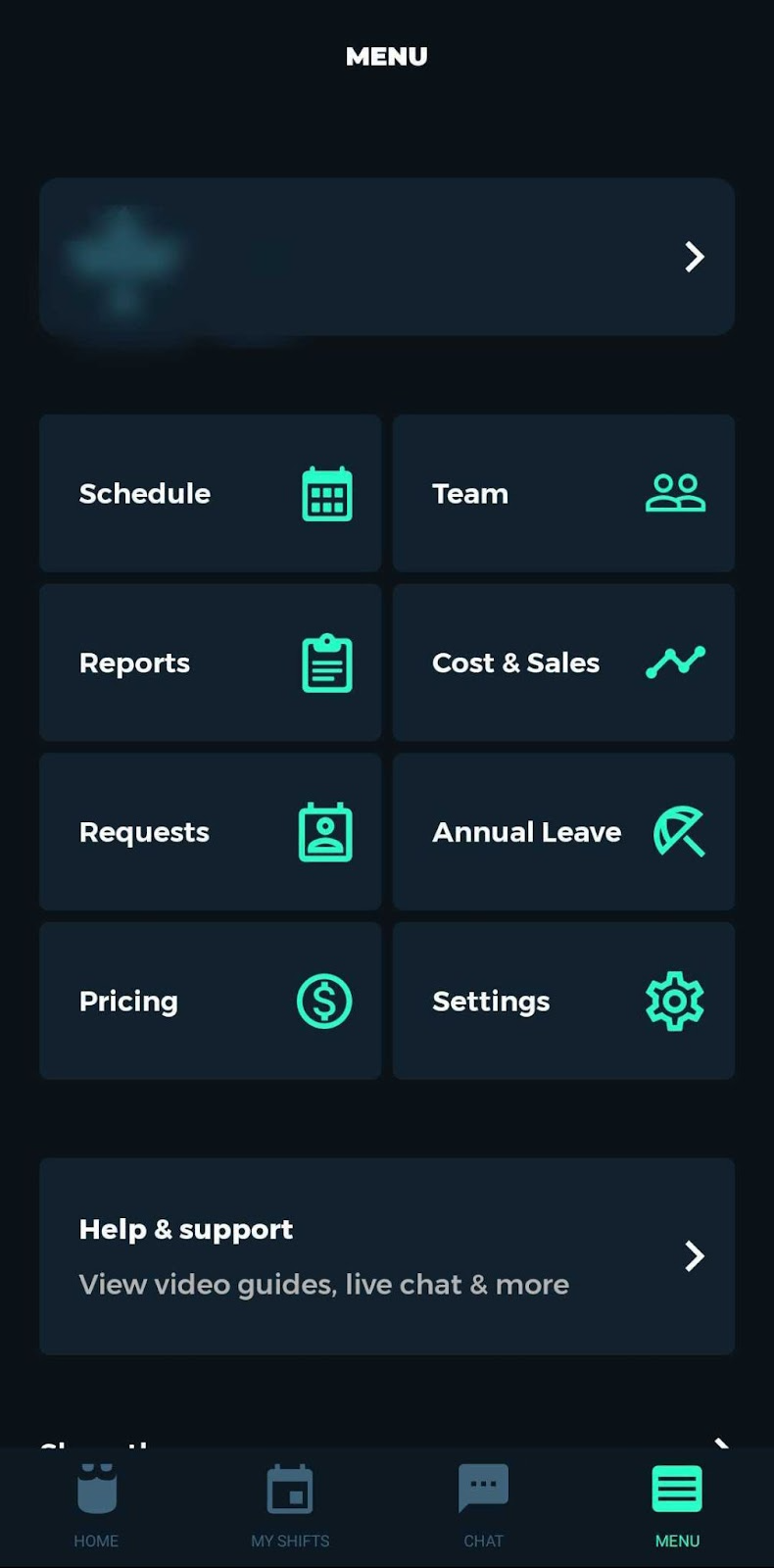
Task: Expand the Help & support chevron
Action: click(693, 1256)
